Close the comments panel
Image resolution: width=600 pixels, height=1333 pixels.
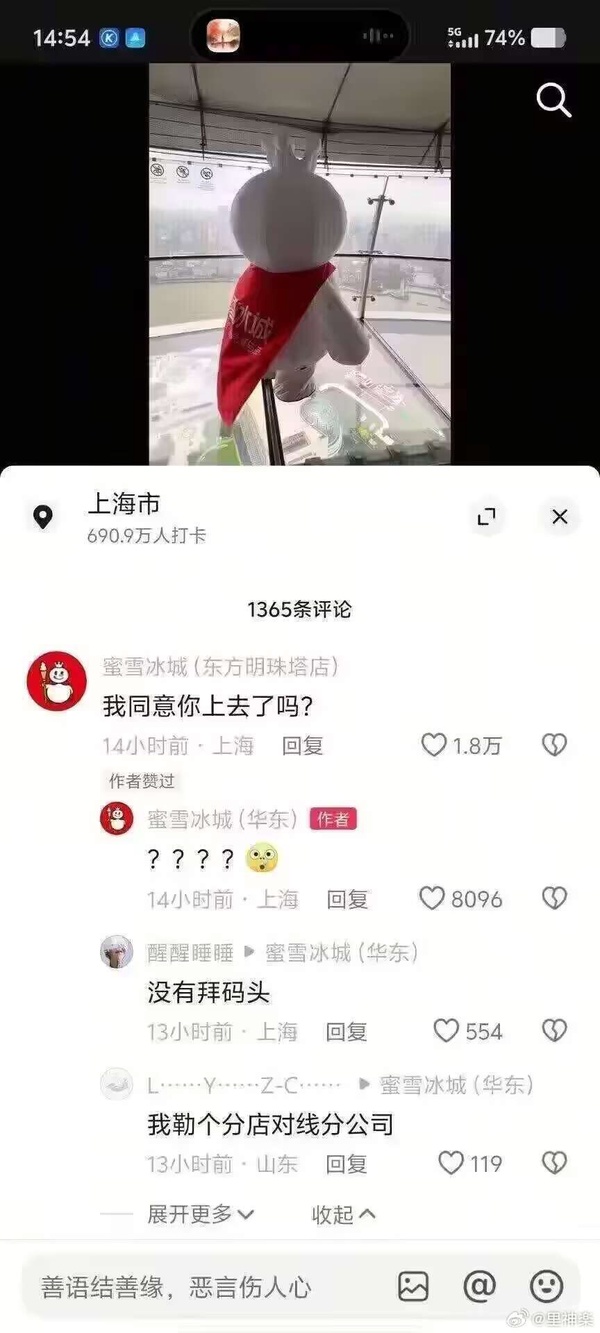click(x=560, y=517)
